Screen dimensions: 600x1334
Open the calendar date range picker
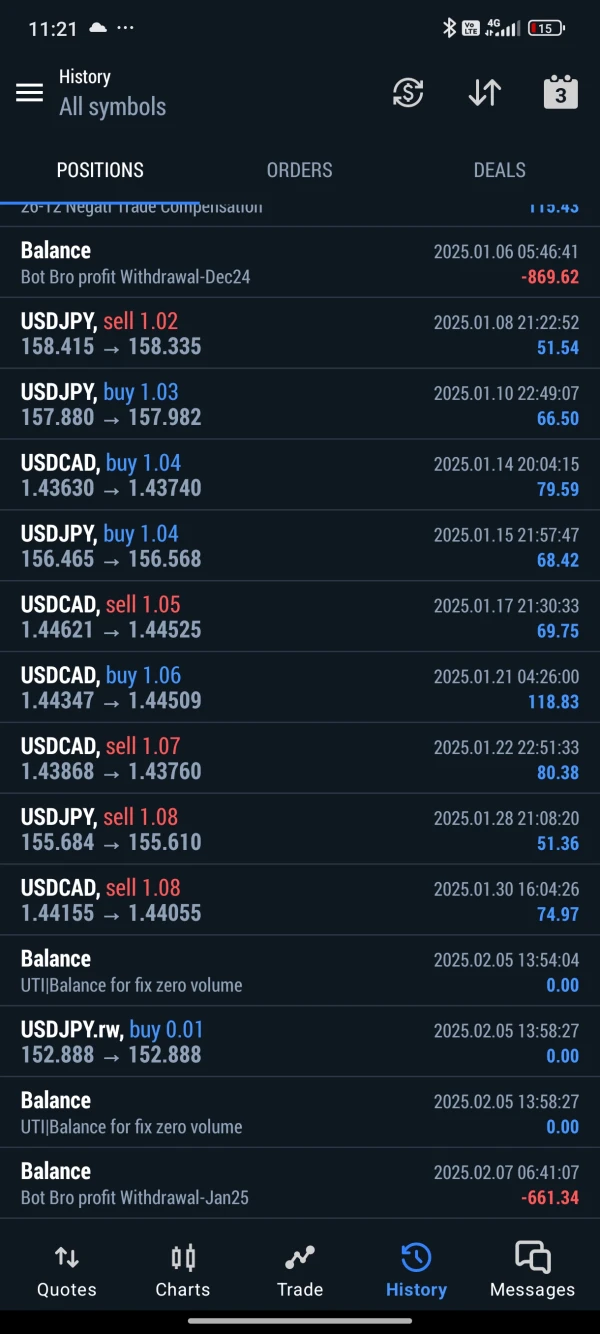[x=560, y=93]
